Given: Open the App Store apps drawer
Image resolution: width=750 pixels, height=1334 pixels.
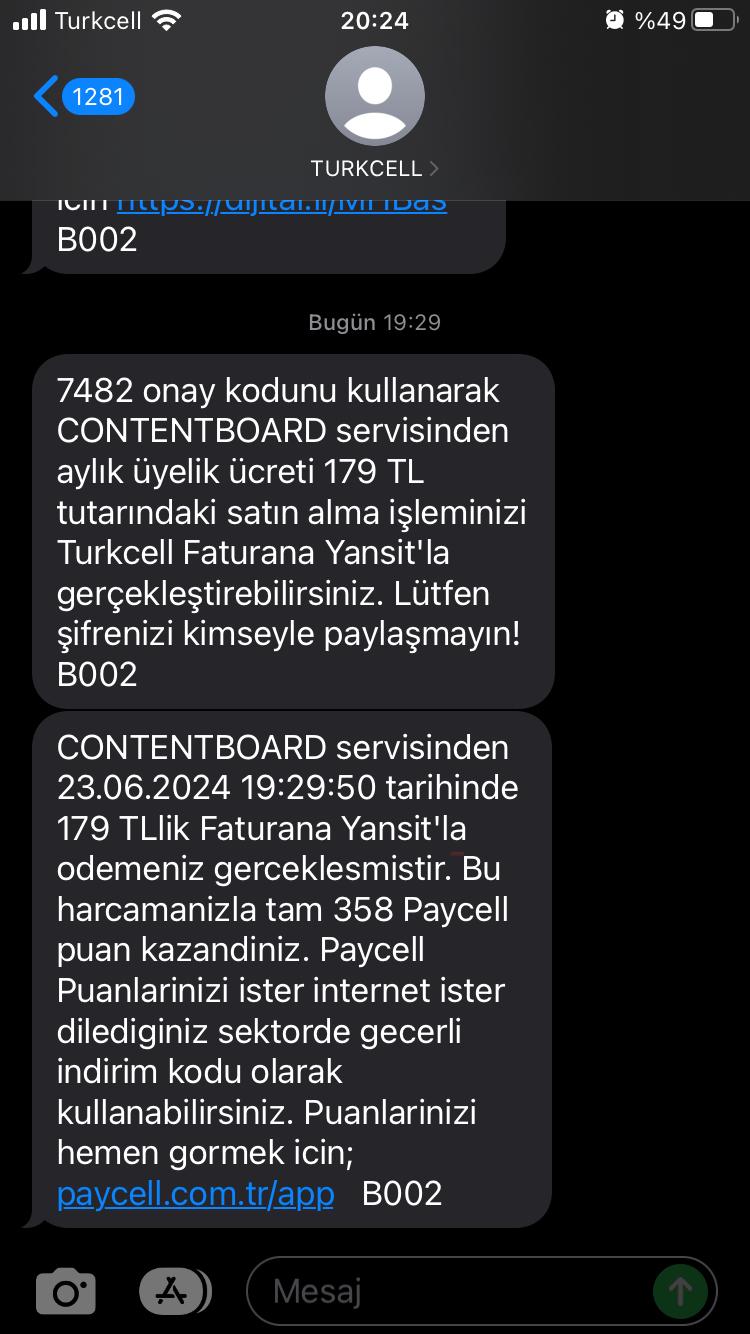Looking at the screenshot, I should 174,1291.
